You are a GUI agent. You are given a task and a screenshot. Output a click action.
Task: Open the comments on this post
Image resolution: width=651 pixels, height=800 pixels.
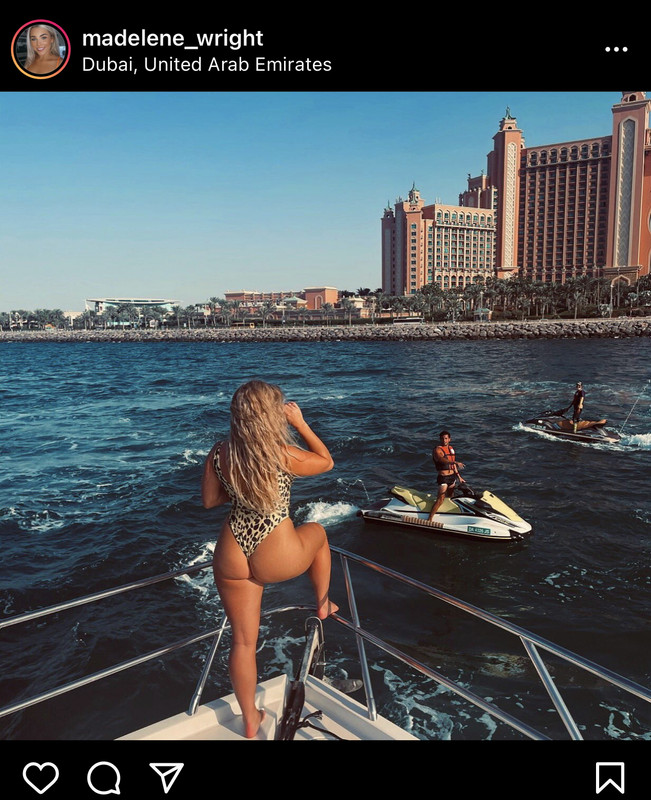pyautogui.click(x=104, y=777)
